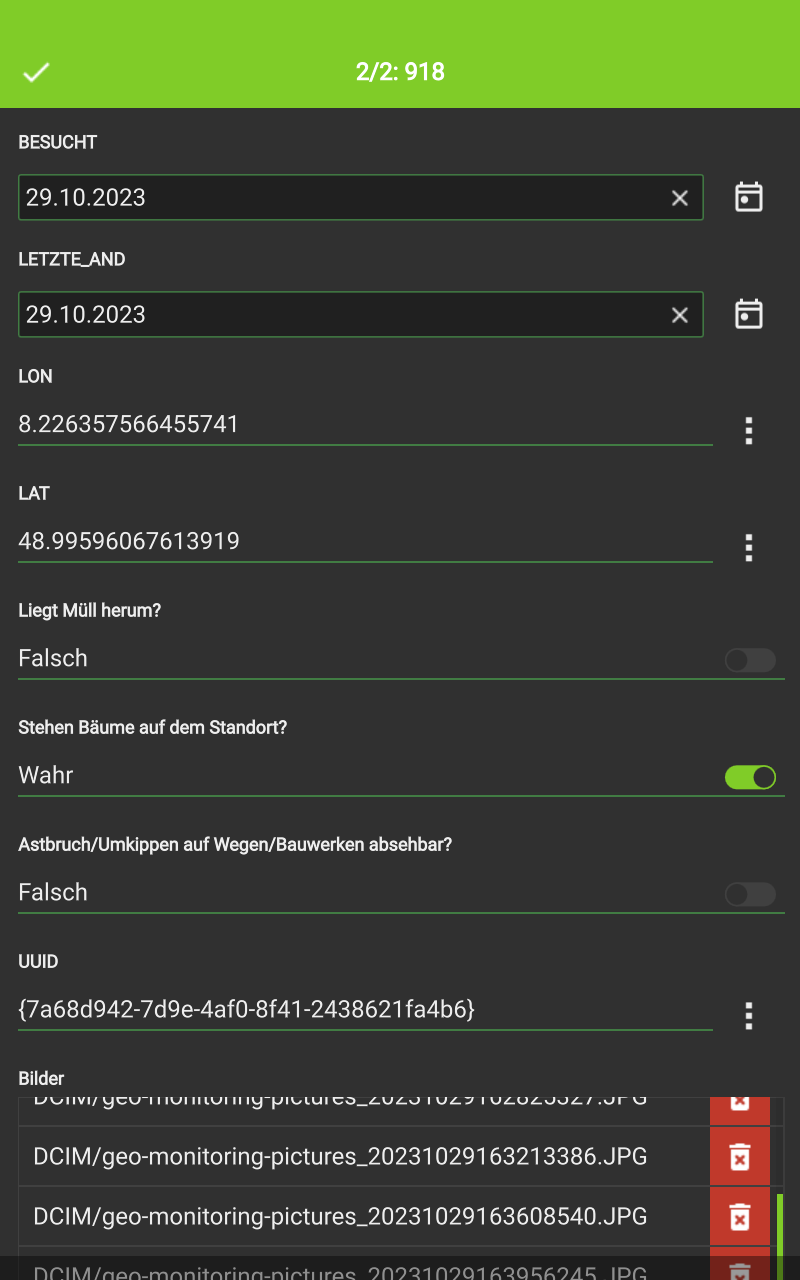Open the calendar picker for LETZTE_AND
The image size is (800, 1280).
coord(749,314)
